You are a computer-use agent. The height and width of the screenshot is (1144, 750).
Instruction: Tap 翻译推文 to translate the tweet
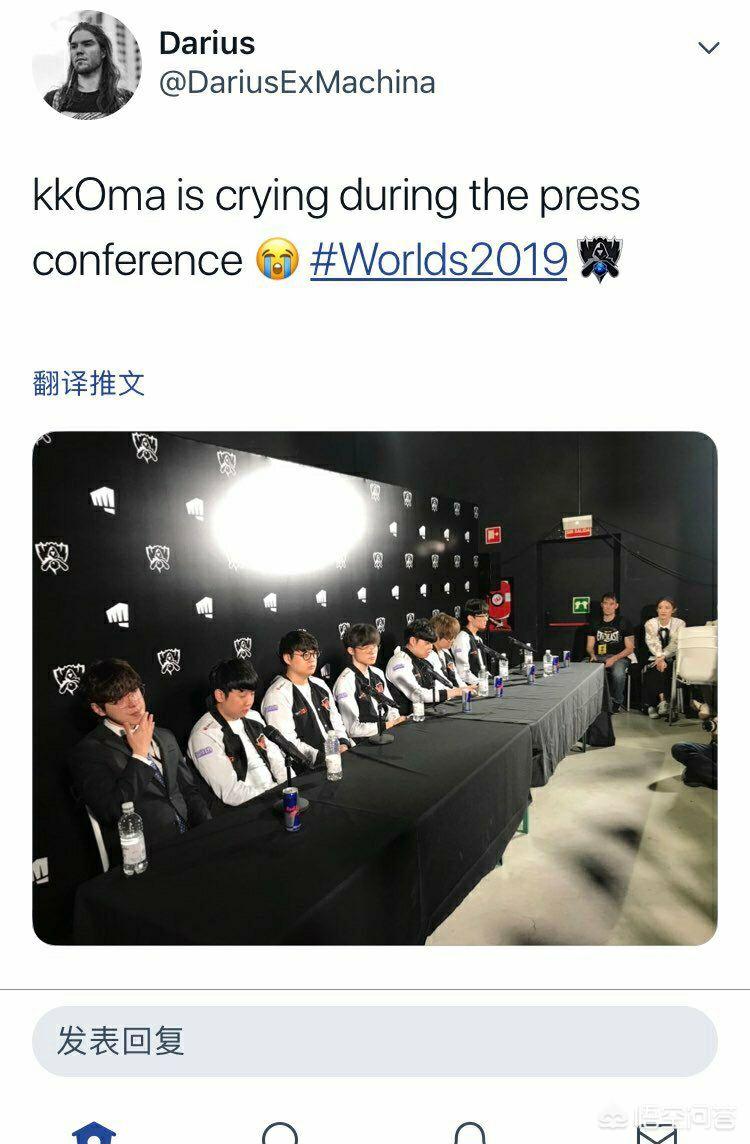tap(89, 383)
